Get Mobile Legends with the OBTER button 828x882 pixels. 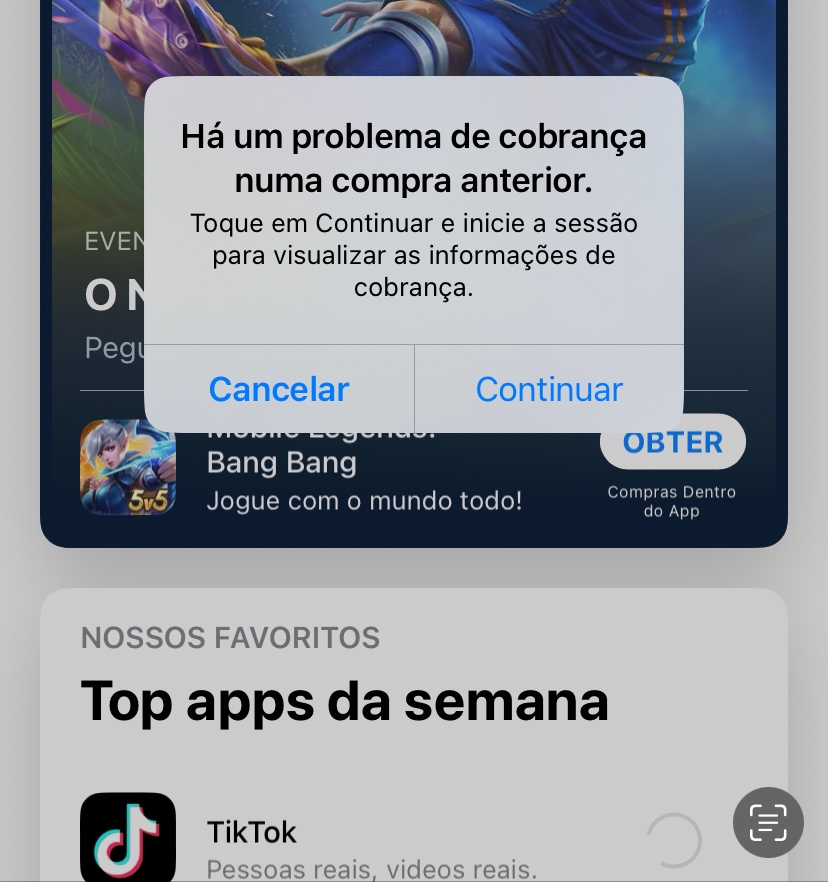tap(672, 442)
